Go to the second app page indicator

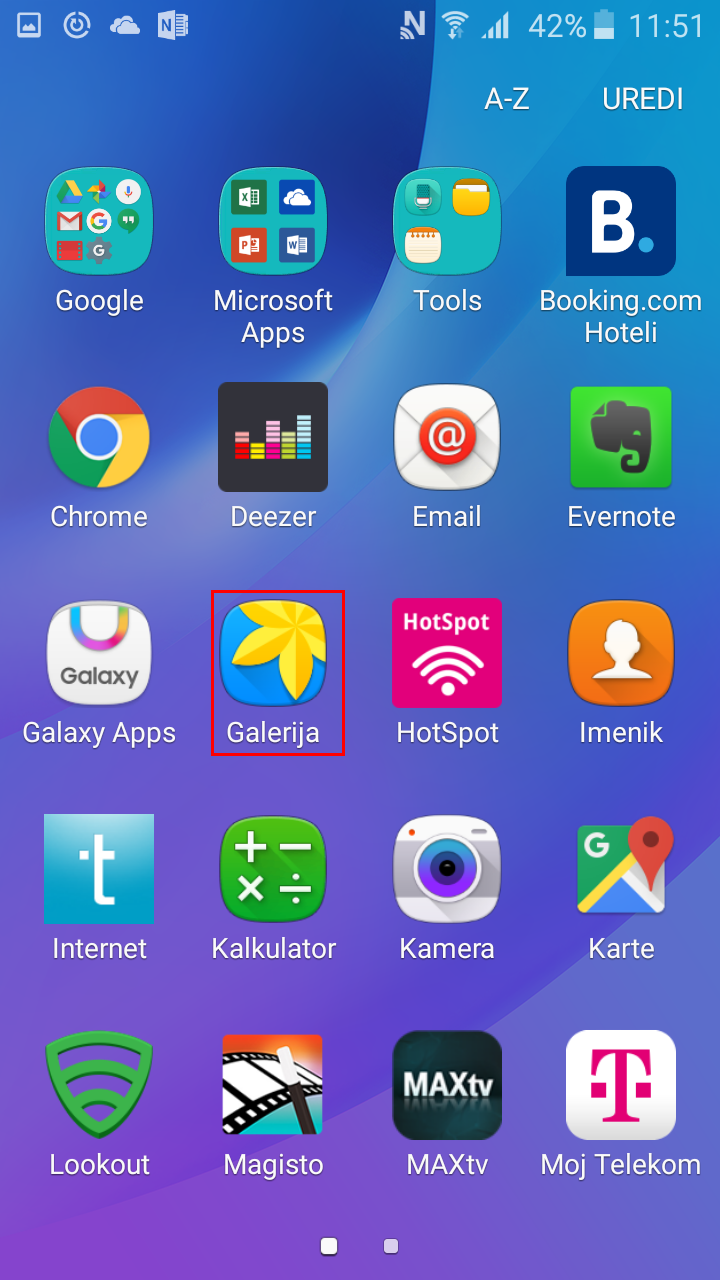pyautogui.click(x=391, y=1246)
